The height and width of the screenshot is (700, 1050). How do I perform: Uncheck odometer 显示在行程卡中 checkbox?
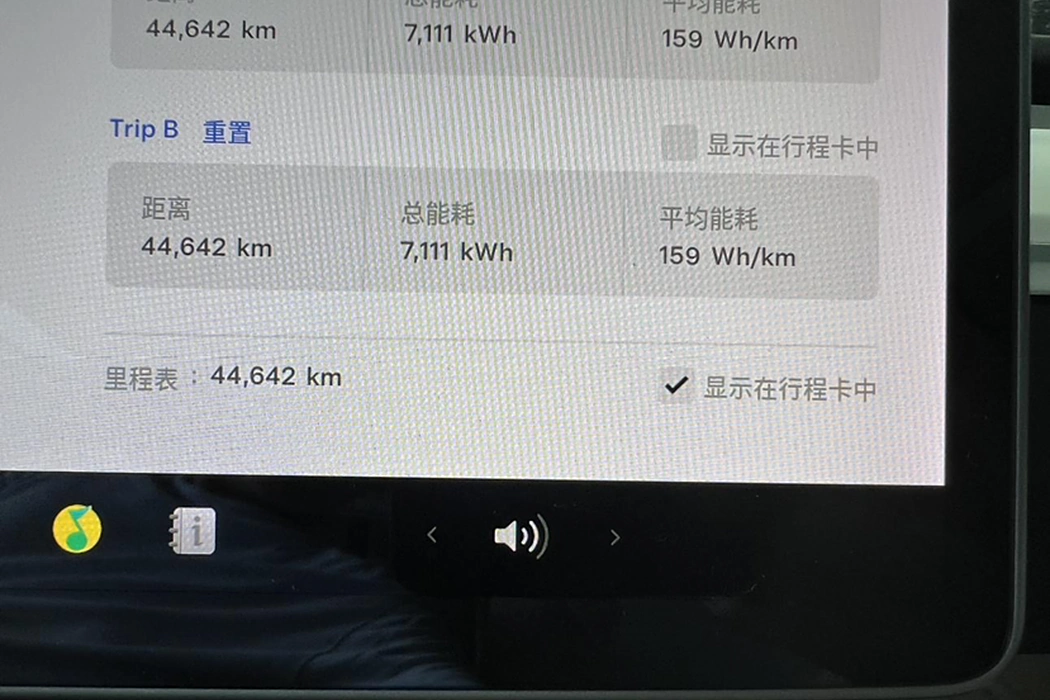click(x=676, y=386)
